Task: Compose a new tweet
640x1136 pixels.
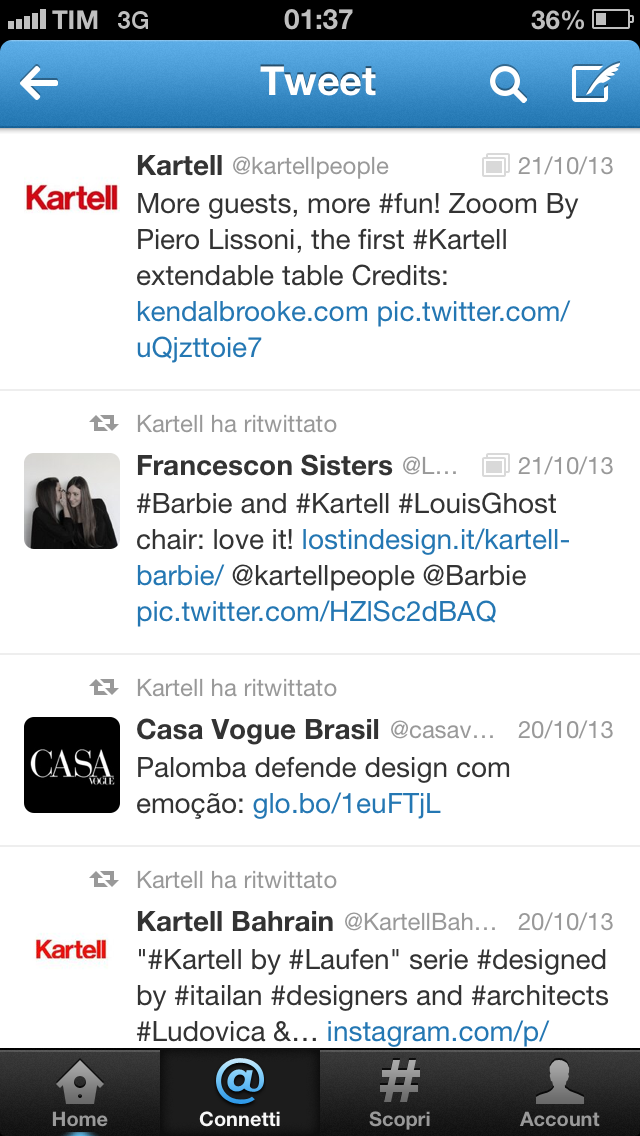Action: [595, 83]
